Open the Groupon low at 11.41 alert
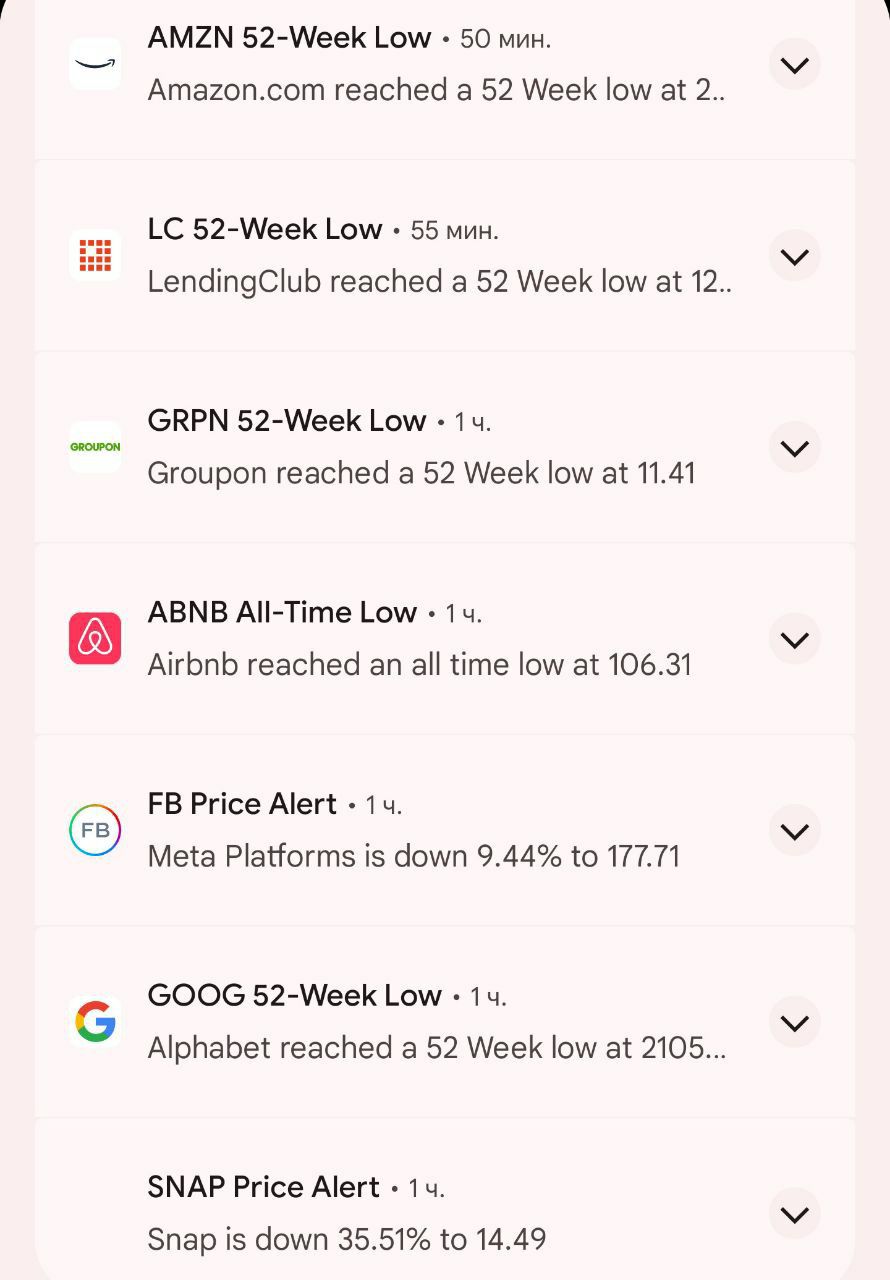 coord(420,473)
